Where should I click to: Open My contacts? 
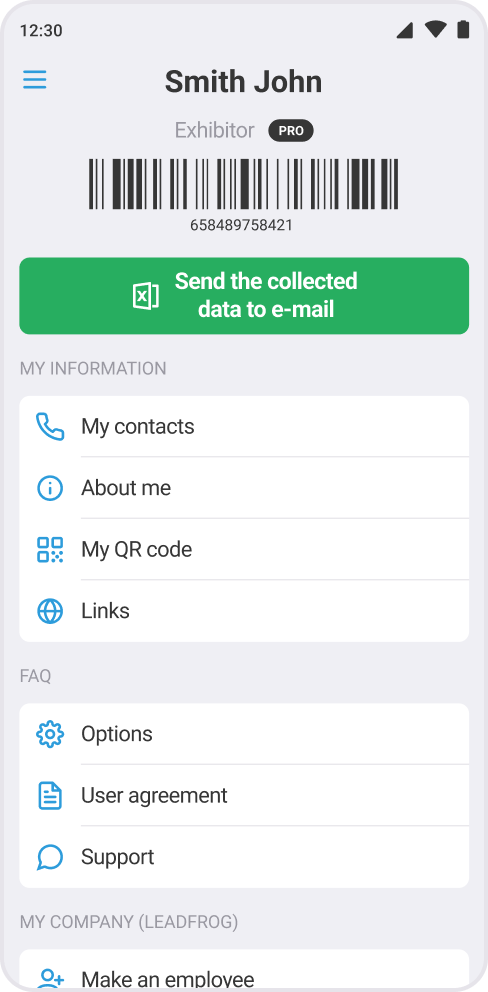click(244, 426)
